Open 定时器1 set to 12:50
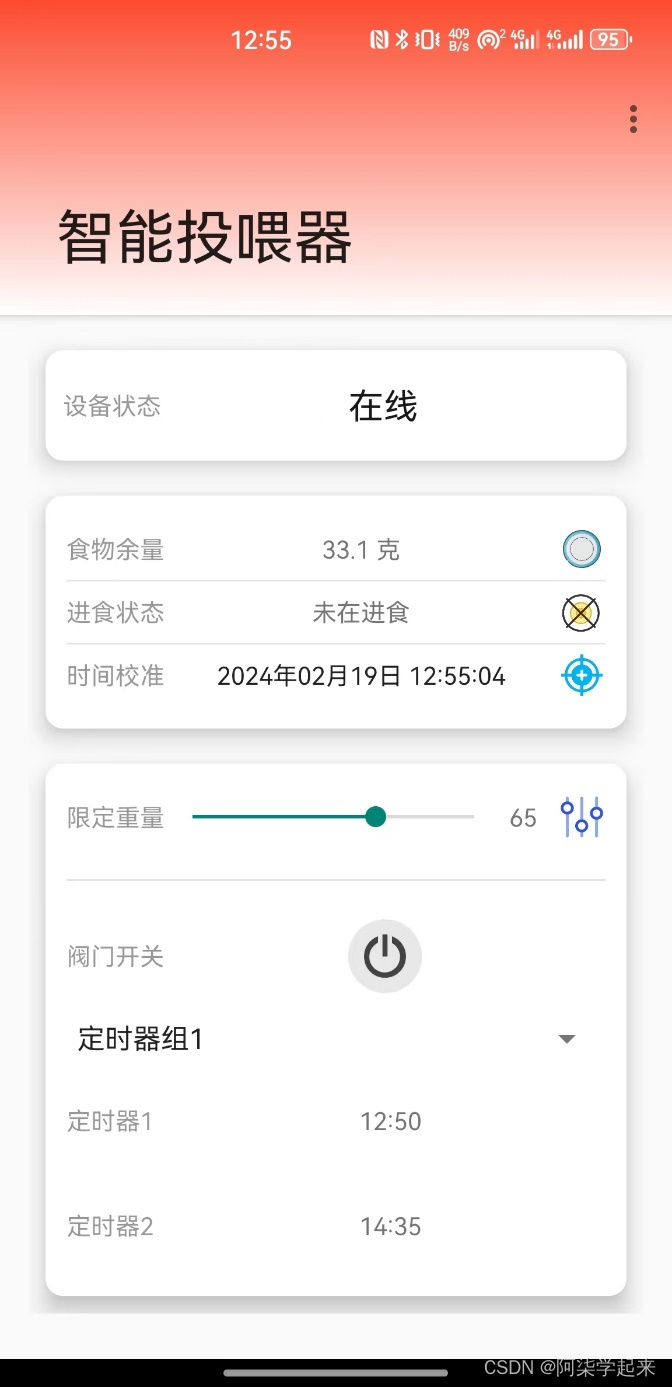The height and width of the screenshot is (1387, 672). coord(336,1121)
